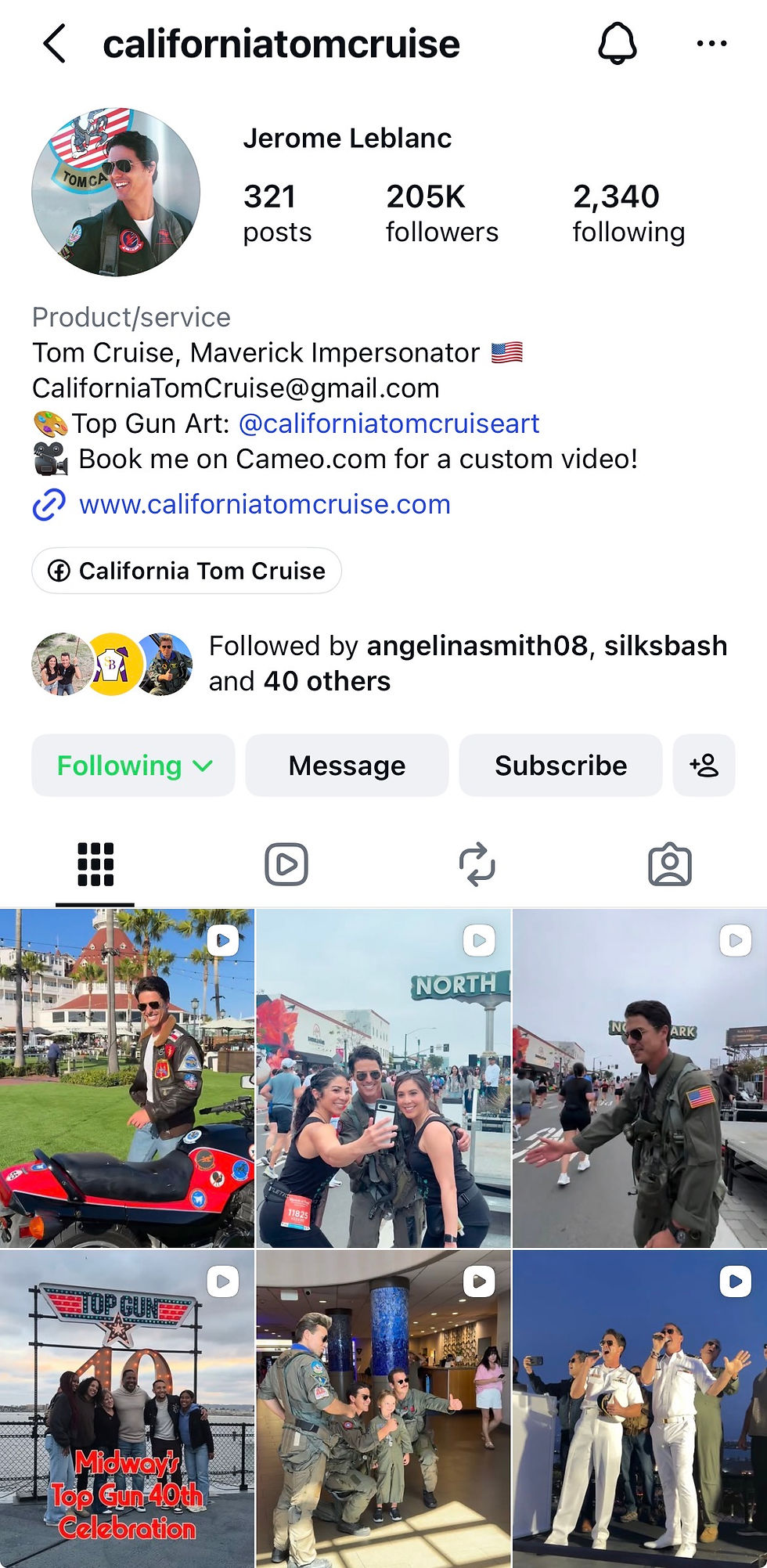Open California Tom Cruise Facebook chip
767x1568 pixels.
pos(186,571)
